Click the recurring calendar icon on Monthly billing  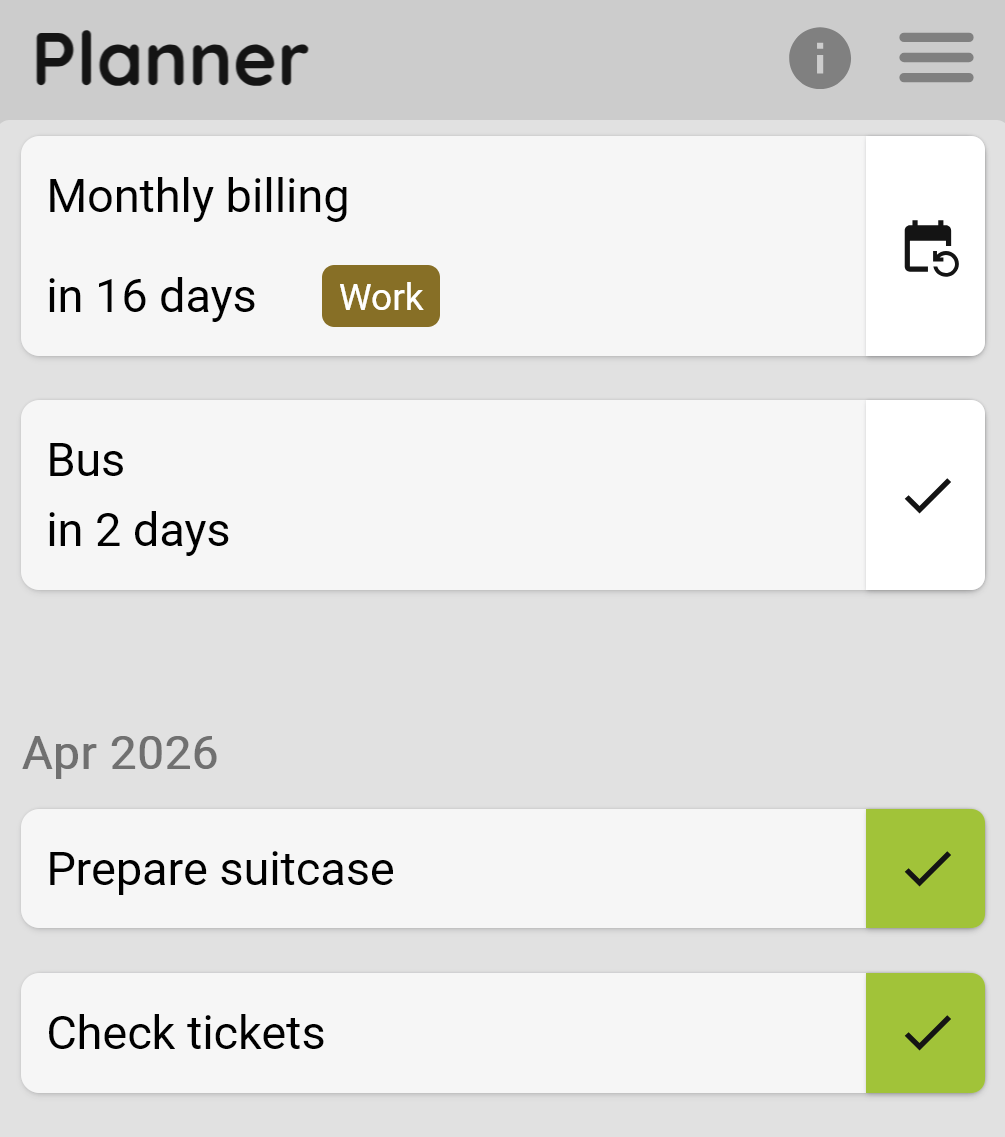point(931,246)
